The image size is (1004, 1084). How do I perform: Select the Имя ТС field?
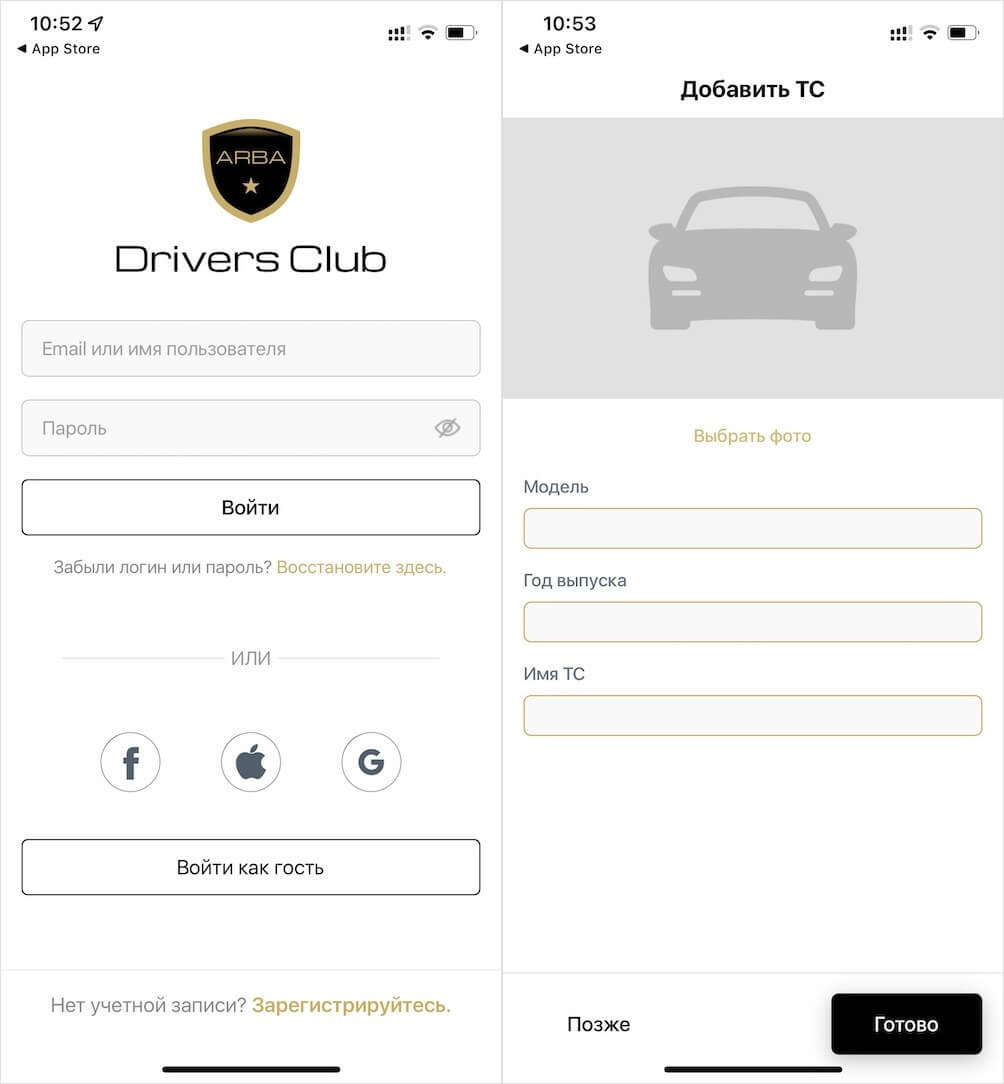752,716
